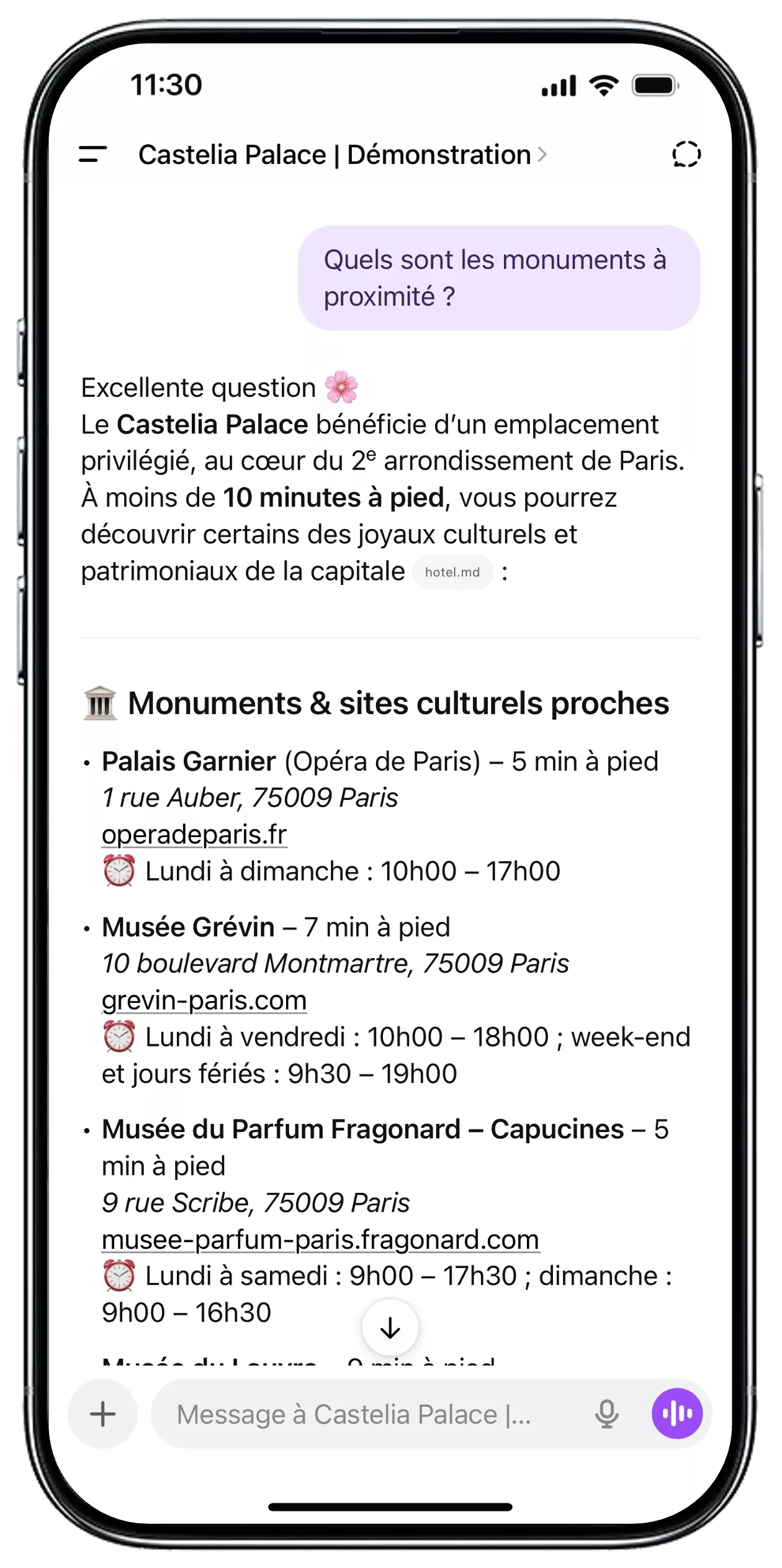
Task: Focus the Message à Castelia Palace field
Action: click(x=366, y=1415)
